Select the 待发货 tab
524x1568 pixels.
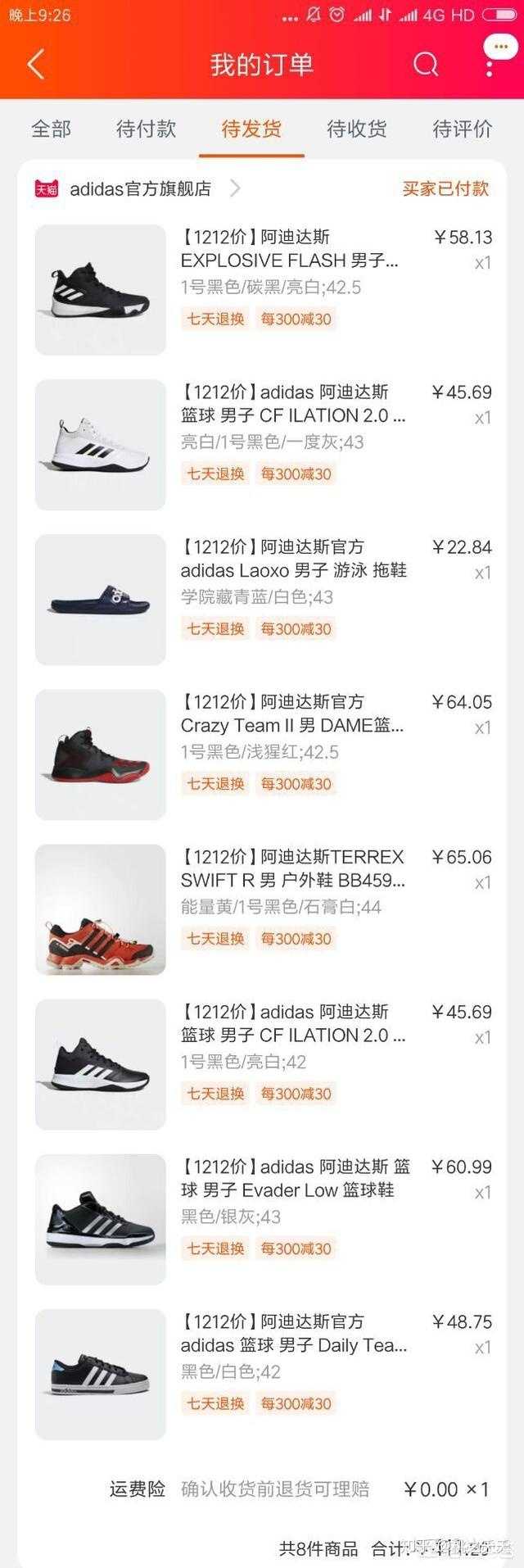(x=251, y=129)
